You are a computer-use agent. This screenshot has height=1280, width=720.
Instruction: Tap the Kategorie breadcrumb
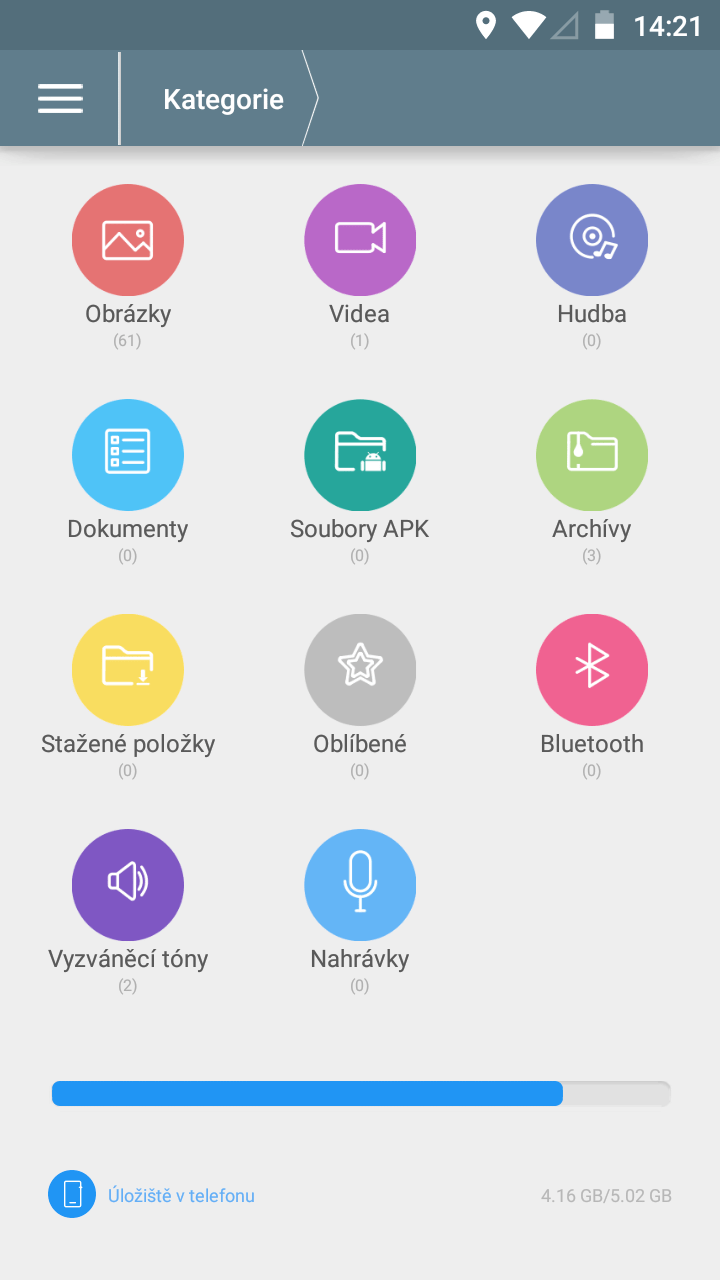pos(223,99)
